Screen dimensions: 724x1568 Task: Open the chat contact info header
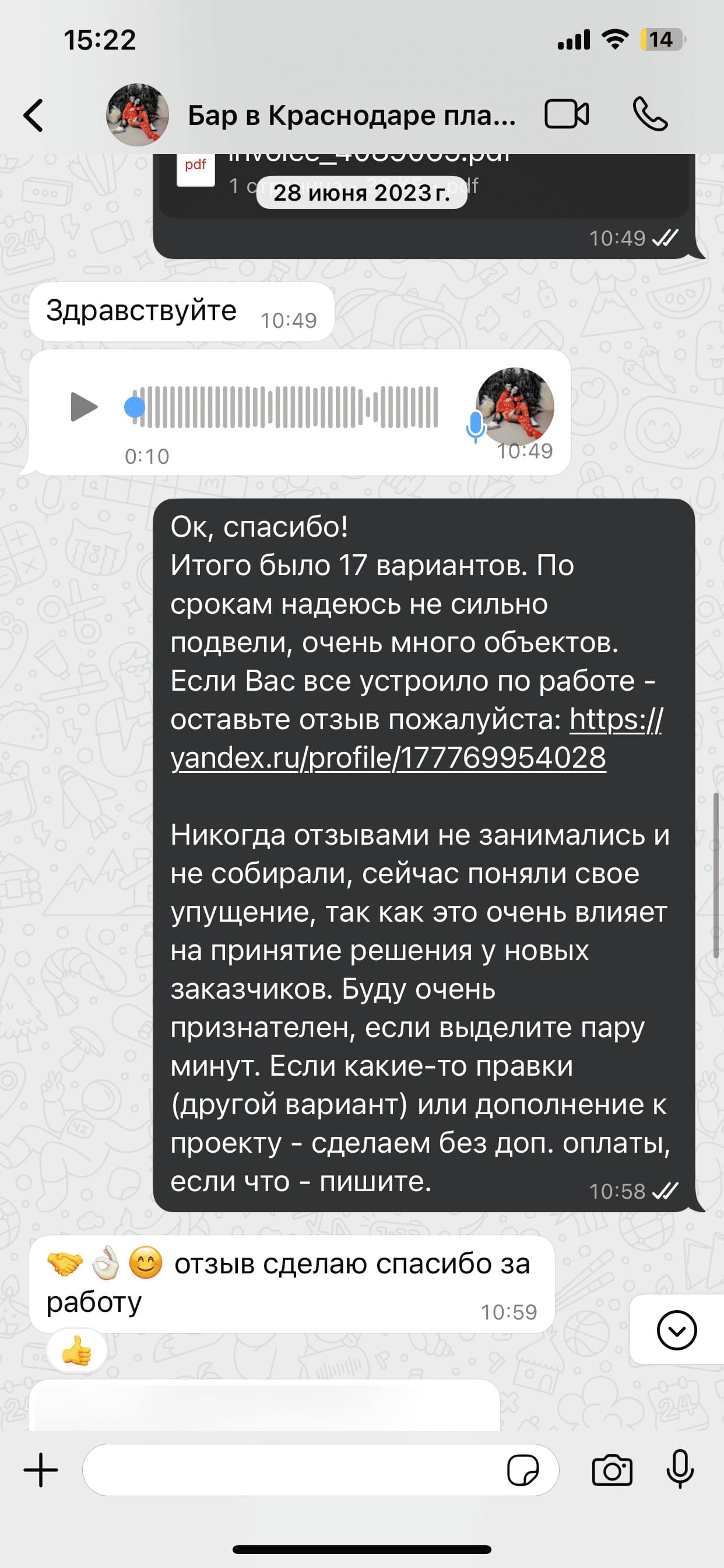[350, 115]
